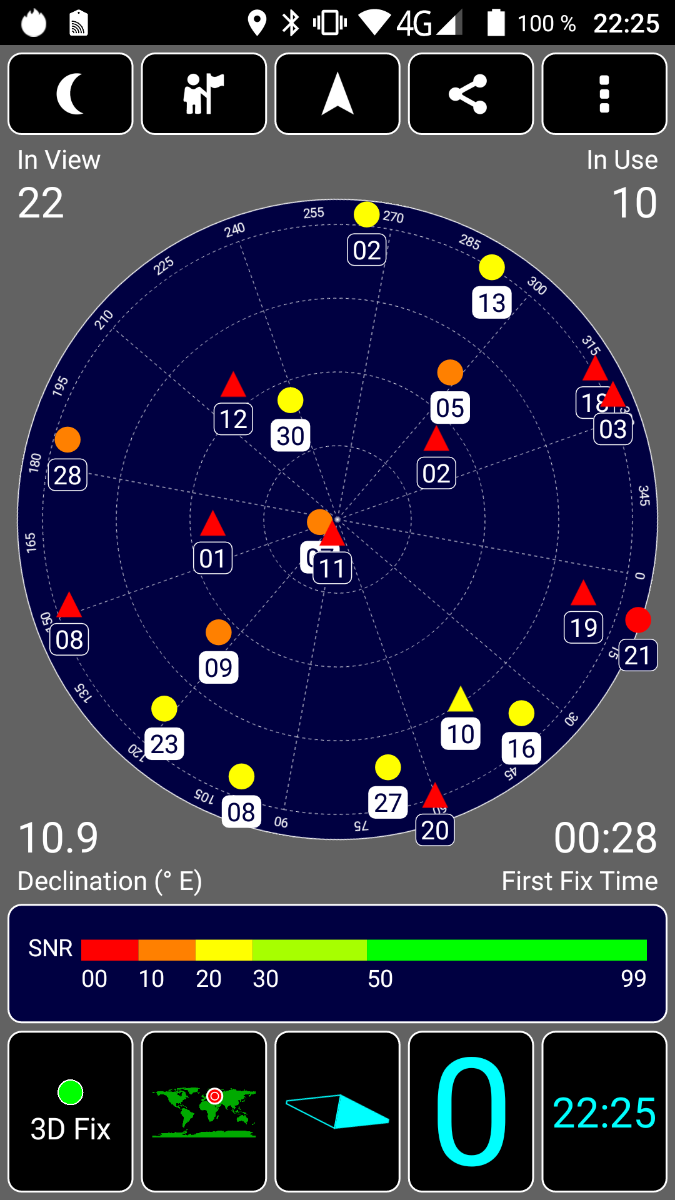Screen dimensions: 675x1200
Task: Tap the 22:25 time tile
Action: click(604, 1110)
